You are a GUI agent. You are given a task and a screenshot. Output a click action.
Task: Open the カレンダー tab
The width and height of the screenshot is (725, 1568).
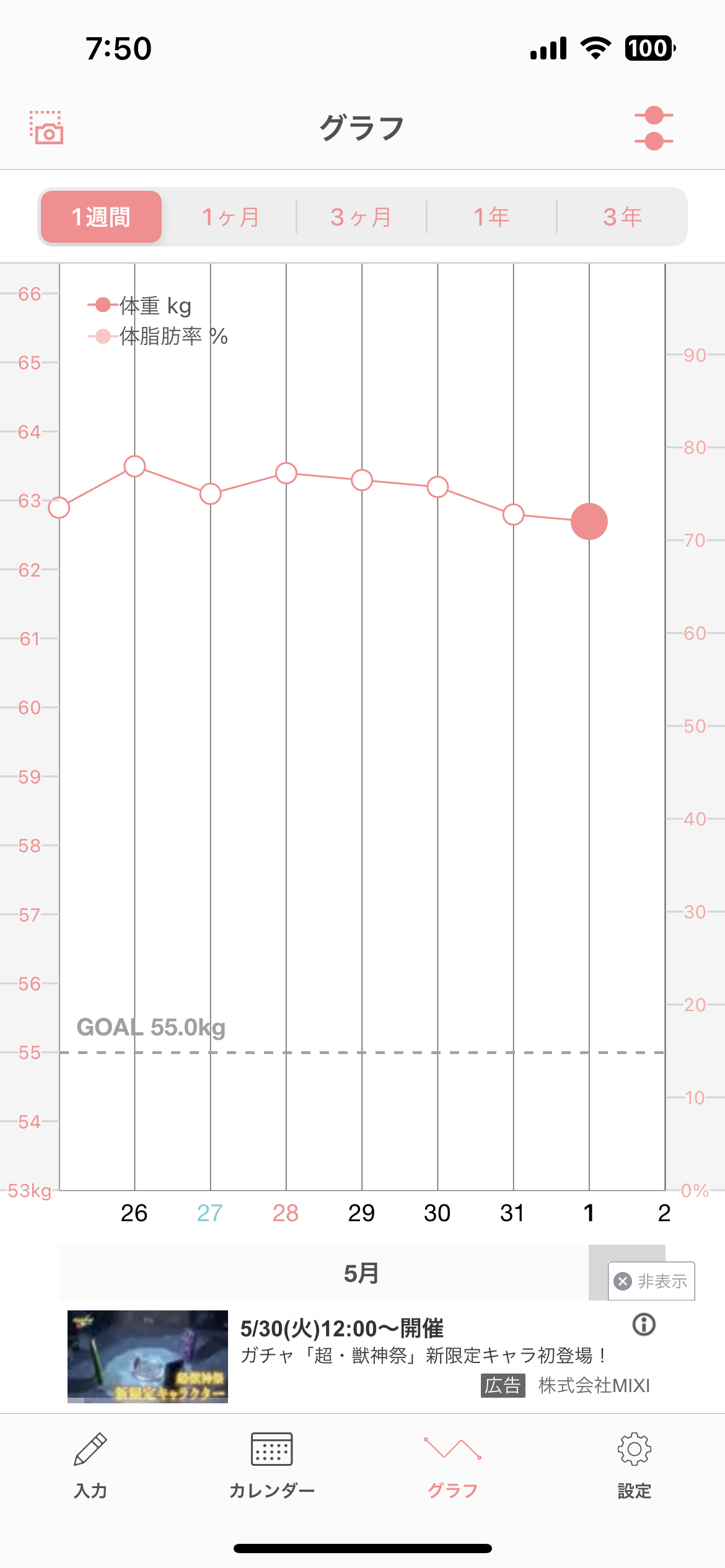point(271,1465)
